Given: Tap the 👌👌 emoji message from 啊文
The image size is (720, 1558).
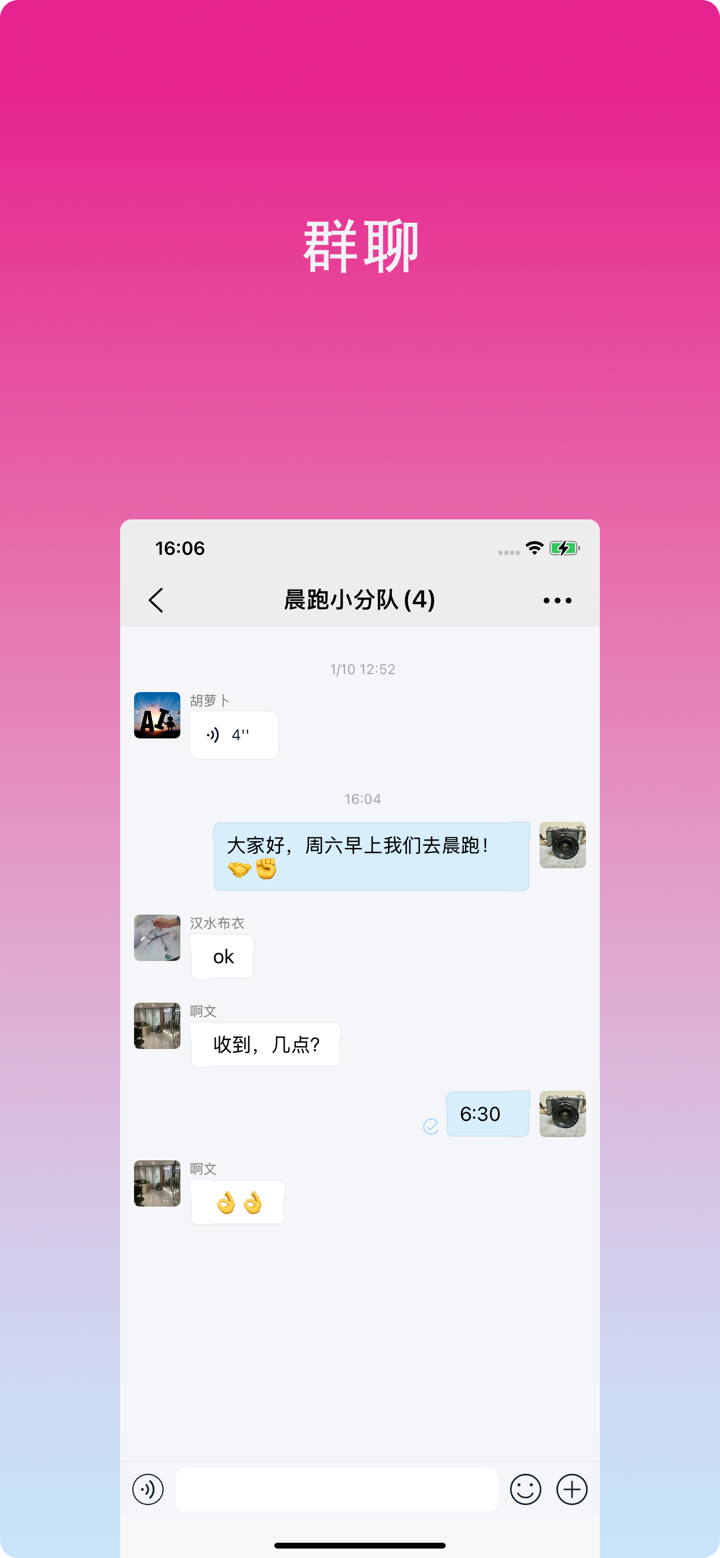Looking at the screenshot, I should click(x=237, y=1201).
